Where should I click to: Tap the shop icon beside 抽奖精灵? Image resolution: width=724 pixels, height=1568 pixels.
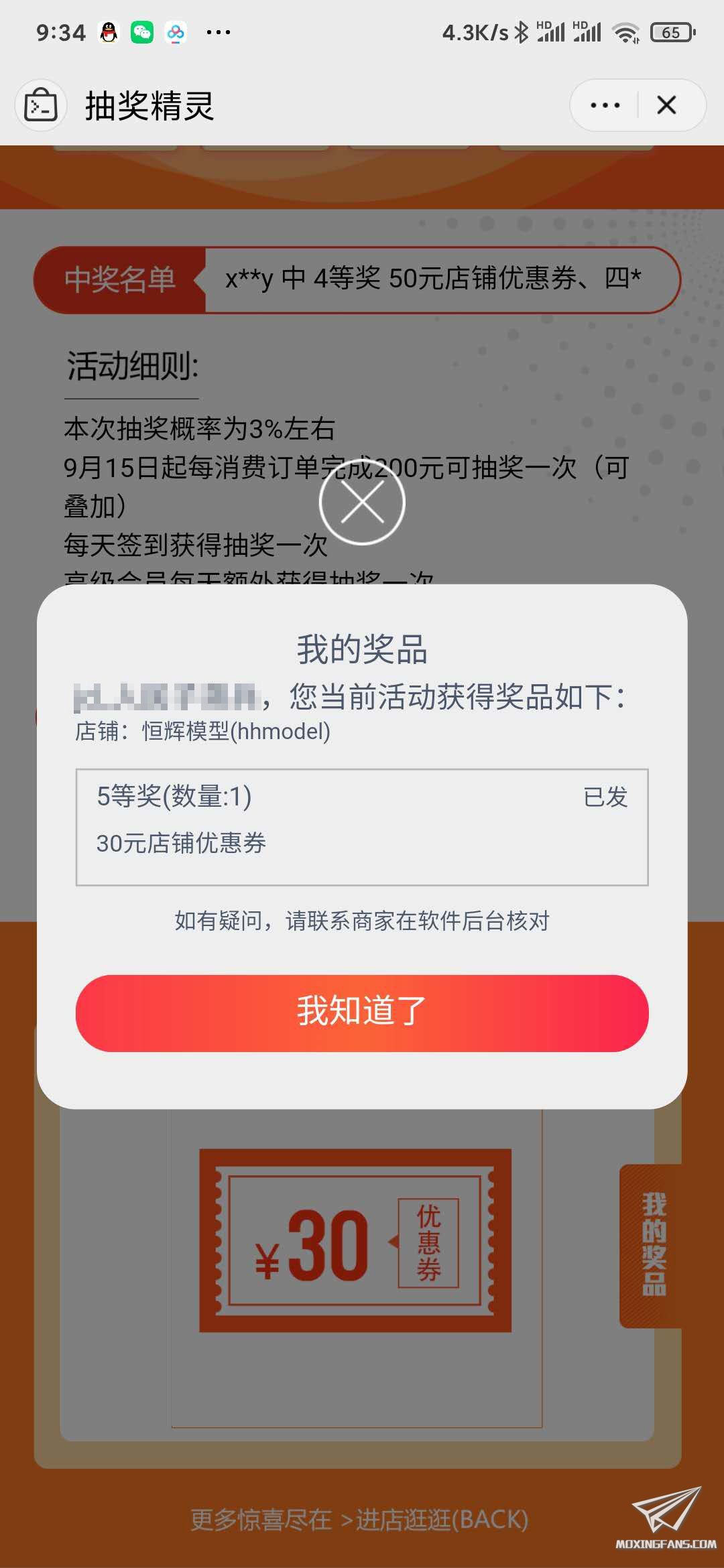[41, 105]
